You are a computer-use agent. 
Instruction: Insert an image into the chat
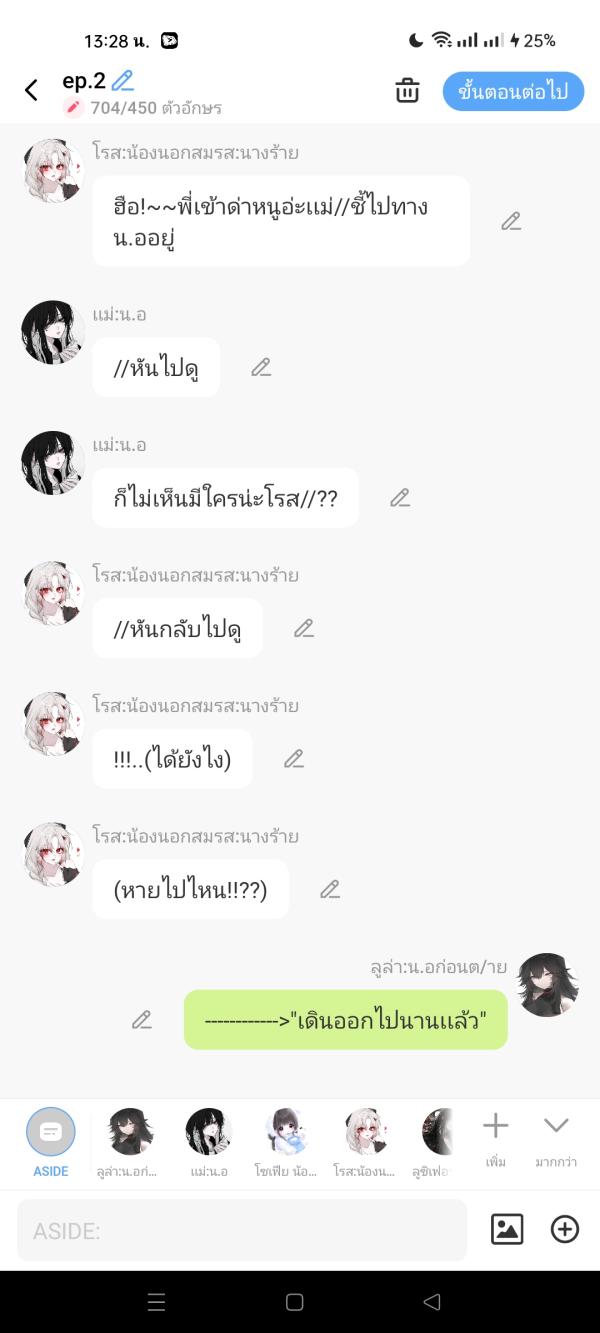click(507, 1229)
